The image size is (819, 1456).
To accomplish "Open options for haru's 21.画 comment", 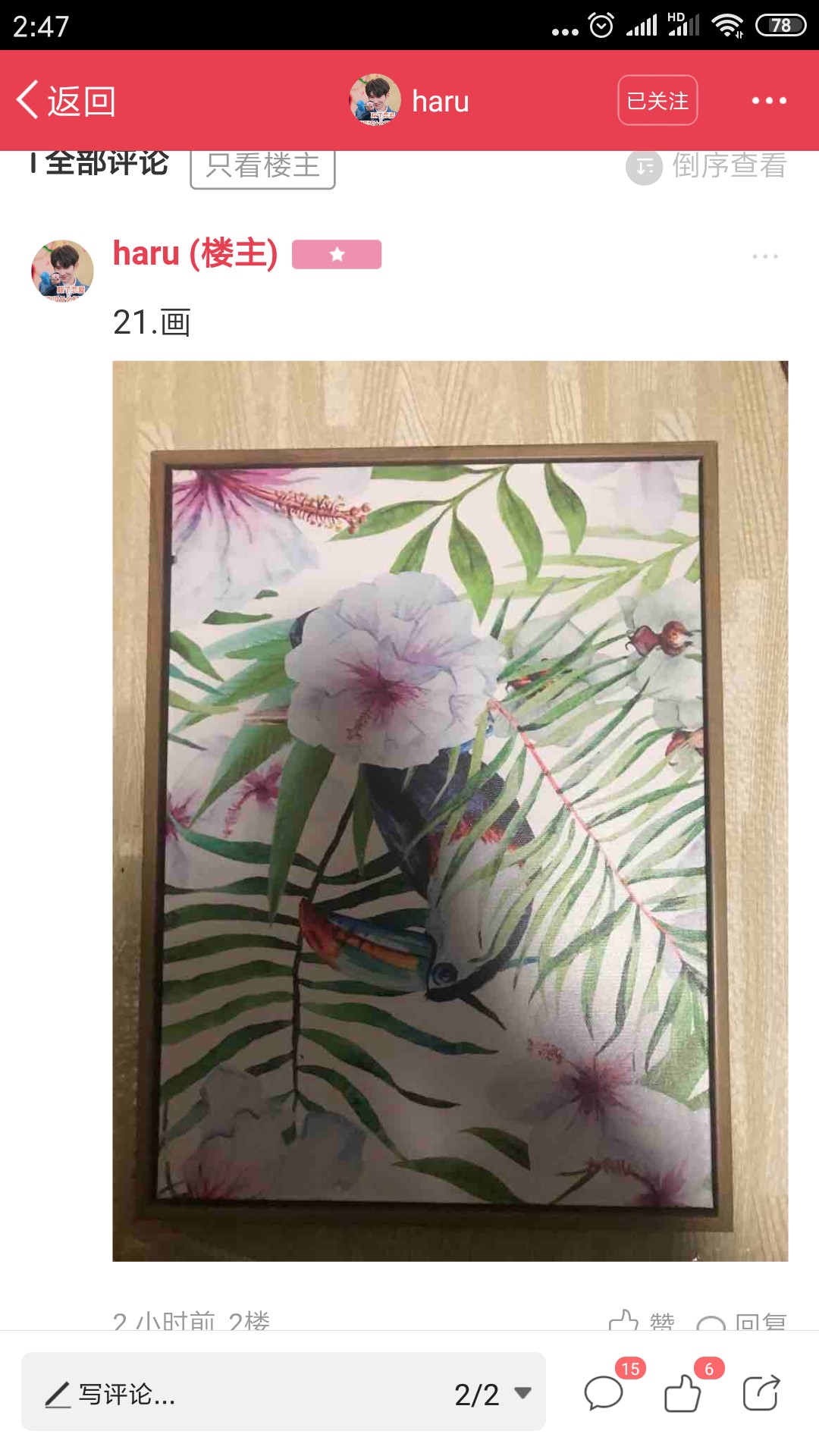I will (x=765, y=256).
